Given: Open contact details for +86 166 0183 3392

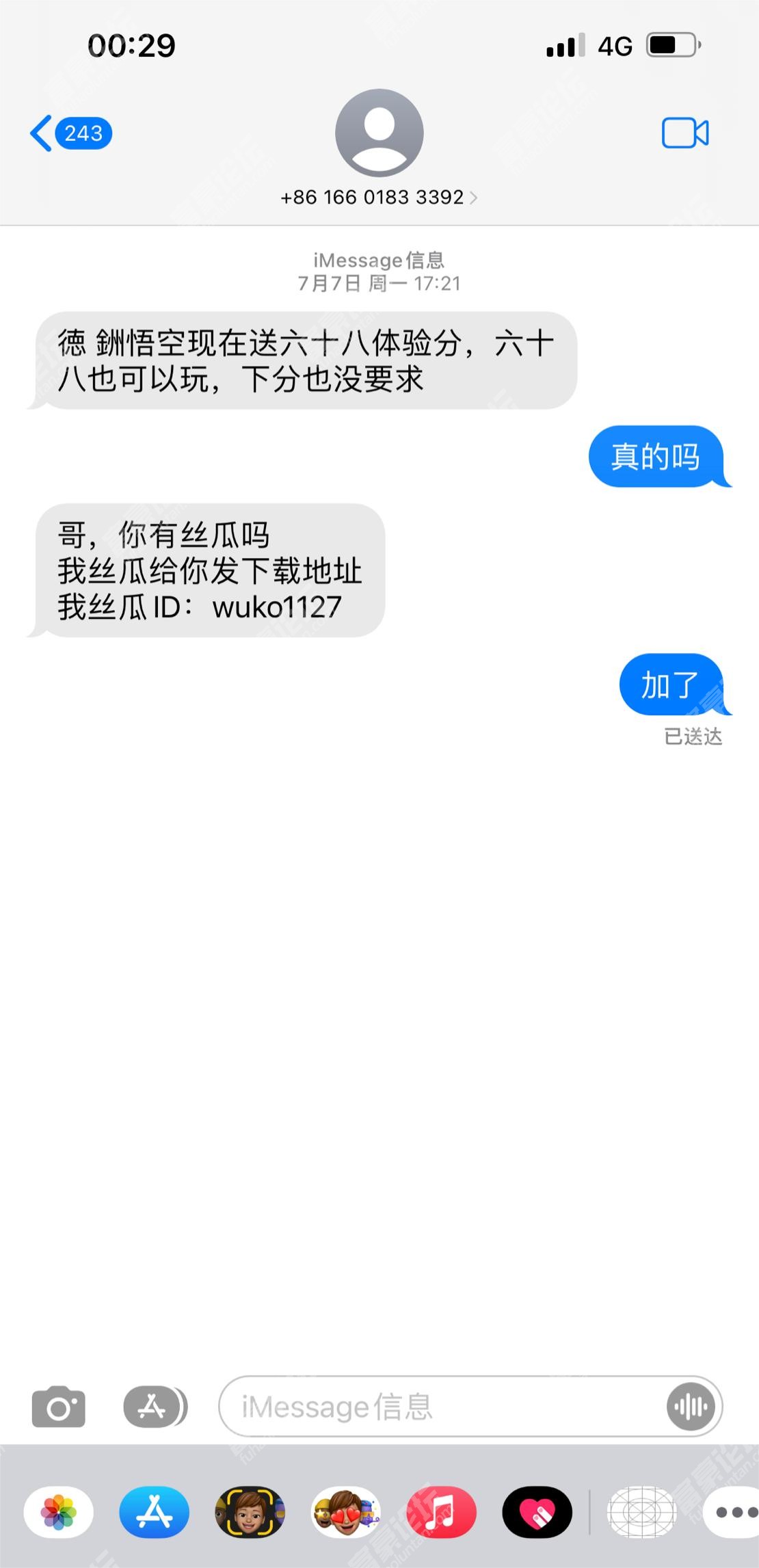Looking at the screenshot, I should [379, 197].
